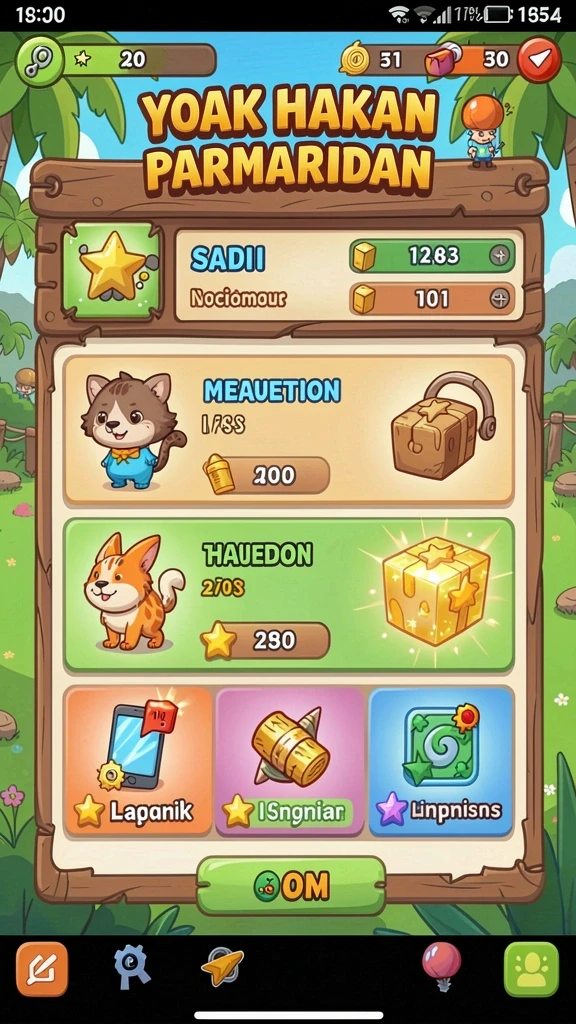The height and width of the screenshot is (1024, 576).
Task: Open the green profile icon
Action: click(x=532, y=969)
